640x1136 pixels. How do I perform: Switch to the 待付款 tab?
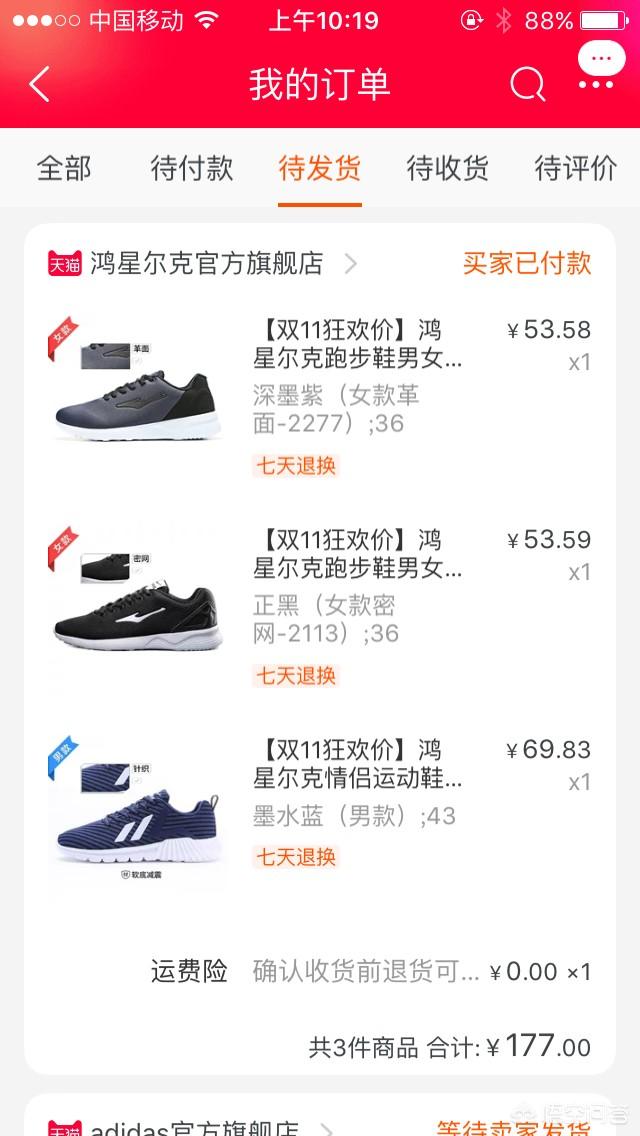point(192,168)
